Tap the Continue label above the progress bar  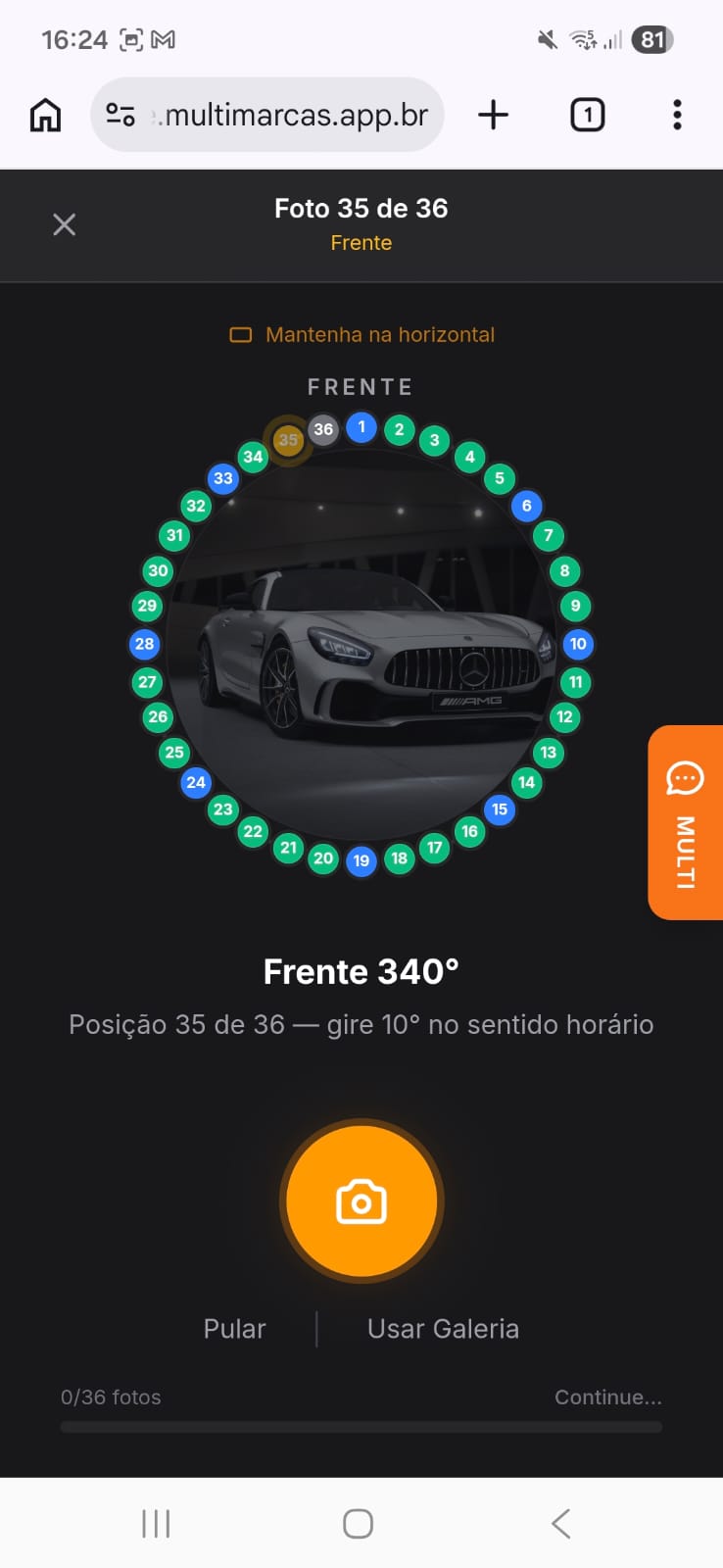[x=608, y=1397]
